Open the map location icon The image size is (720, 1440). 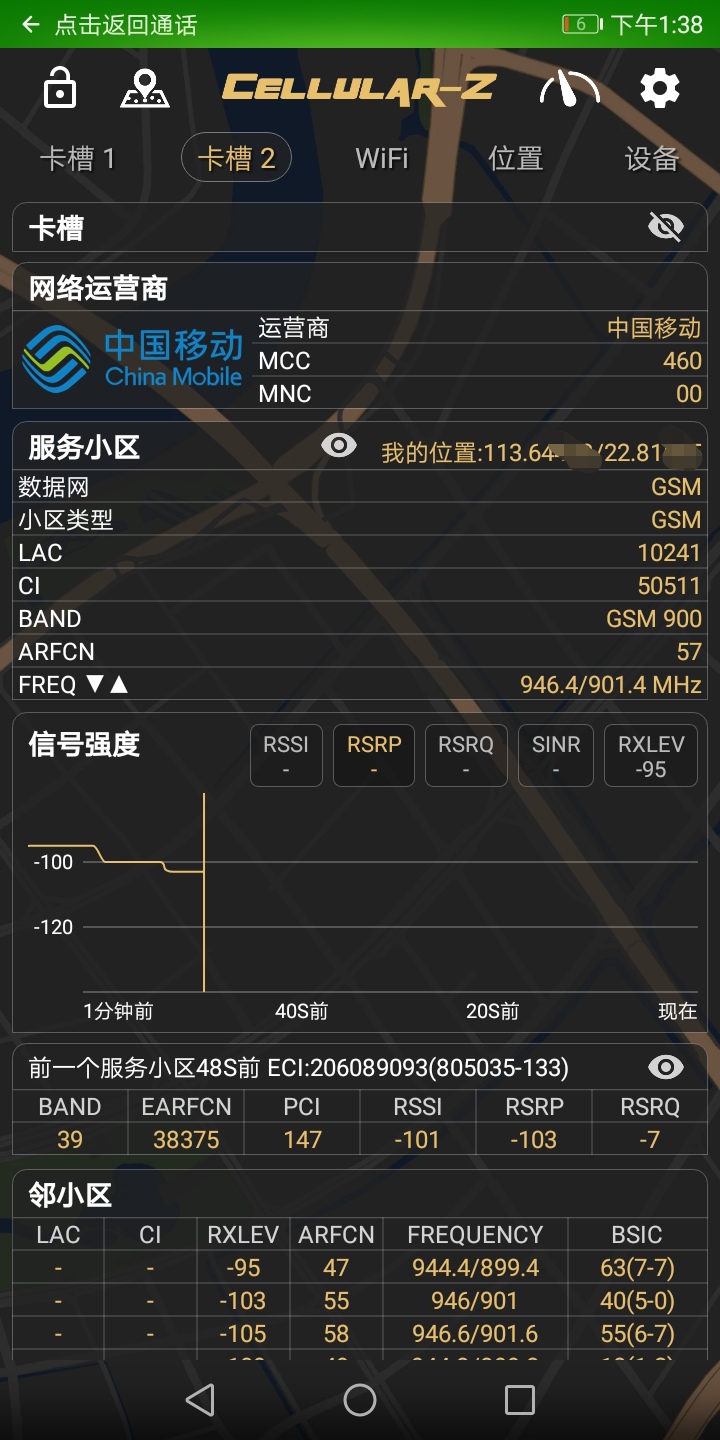click(144, 89)
